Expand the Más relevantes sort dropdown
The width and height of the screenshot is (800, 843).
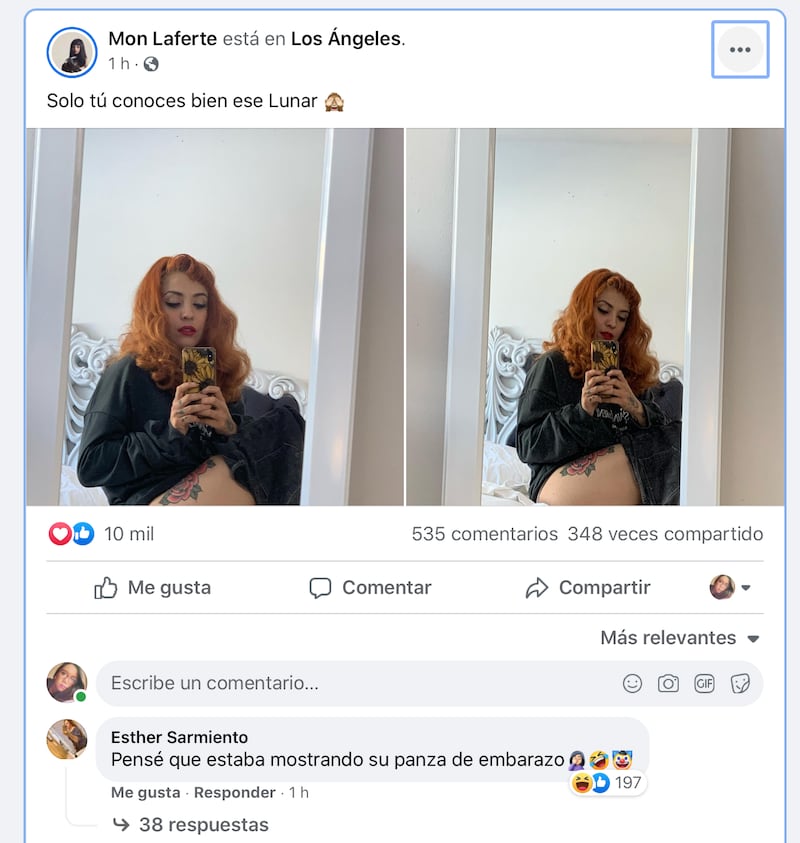click(x=680, y=638)
